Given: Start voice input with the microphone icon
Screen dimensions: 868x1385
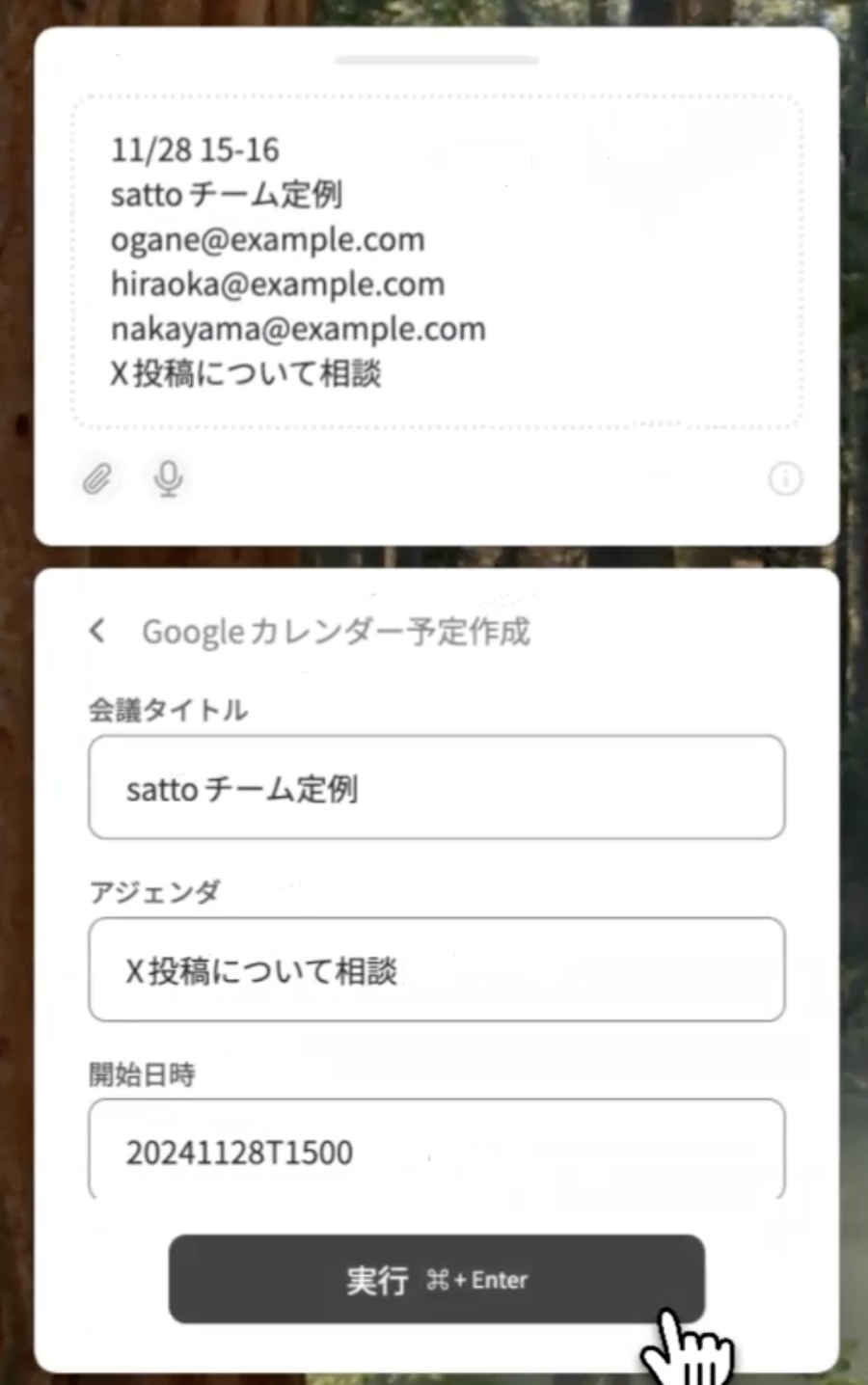Looking at the screenshot, I should [169, 478].
